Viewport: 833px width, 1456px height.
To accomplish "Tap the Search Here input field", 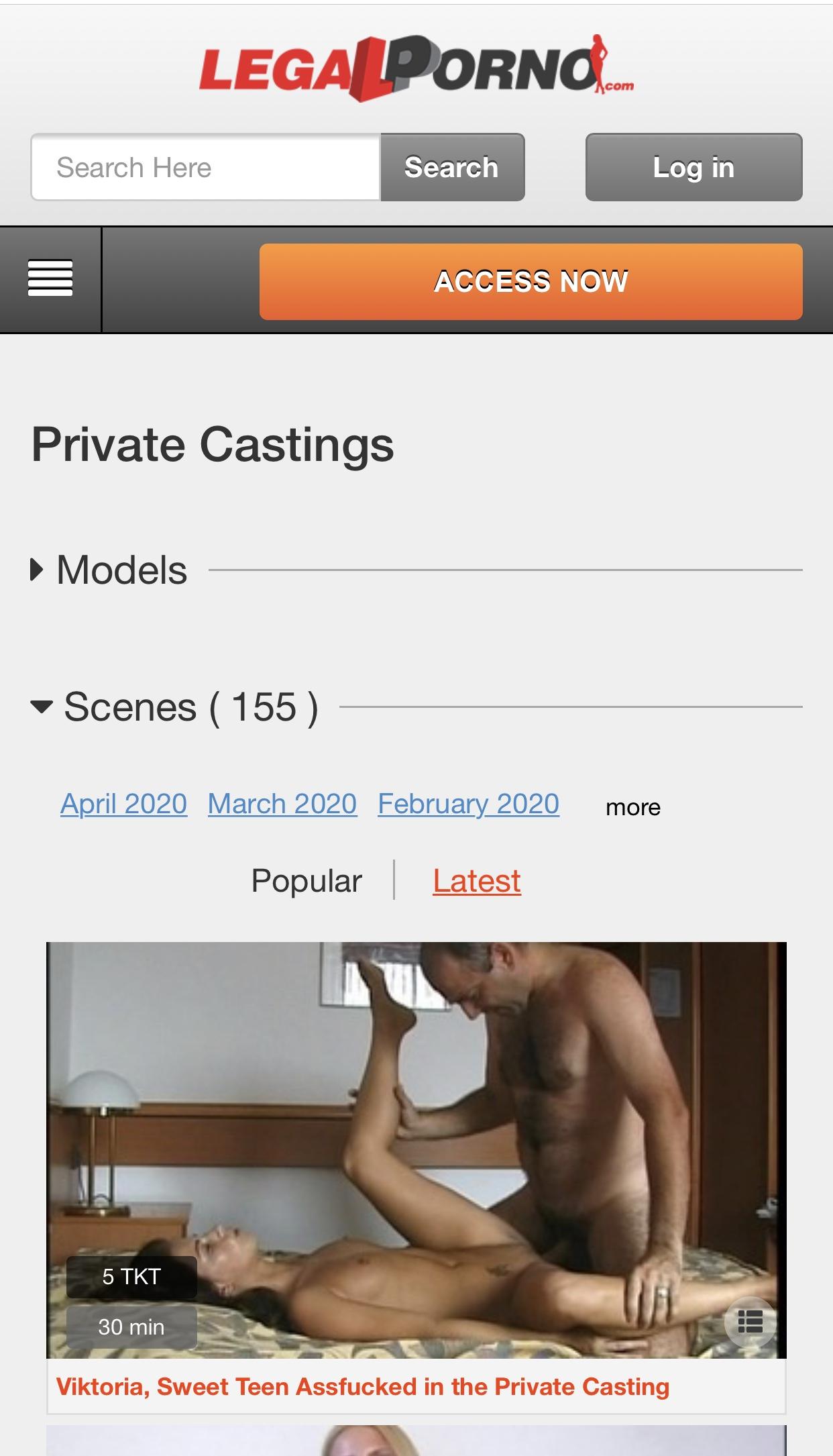I will (x=205, y=168).
